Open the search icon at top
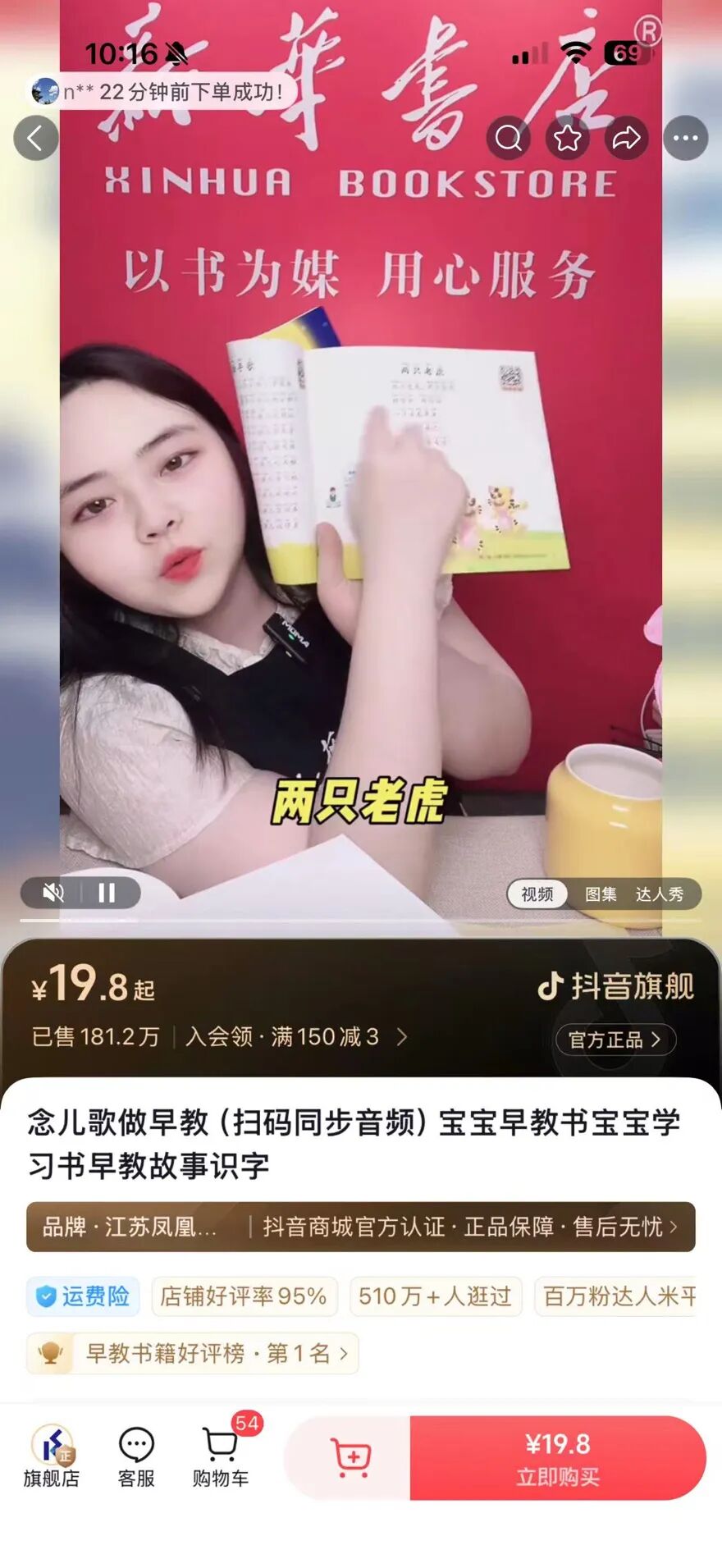 509,138
